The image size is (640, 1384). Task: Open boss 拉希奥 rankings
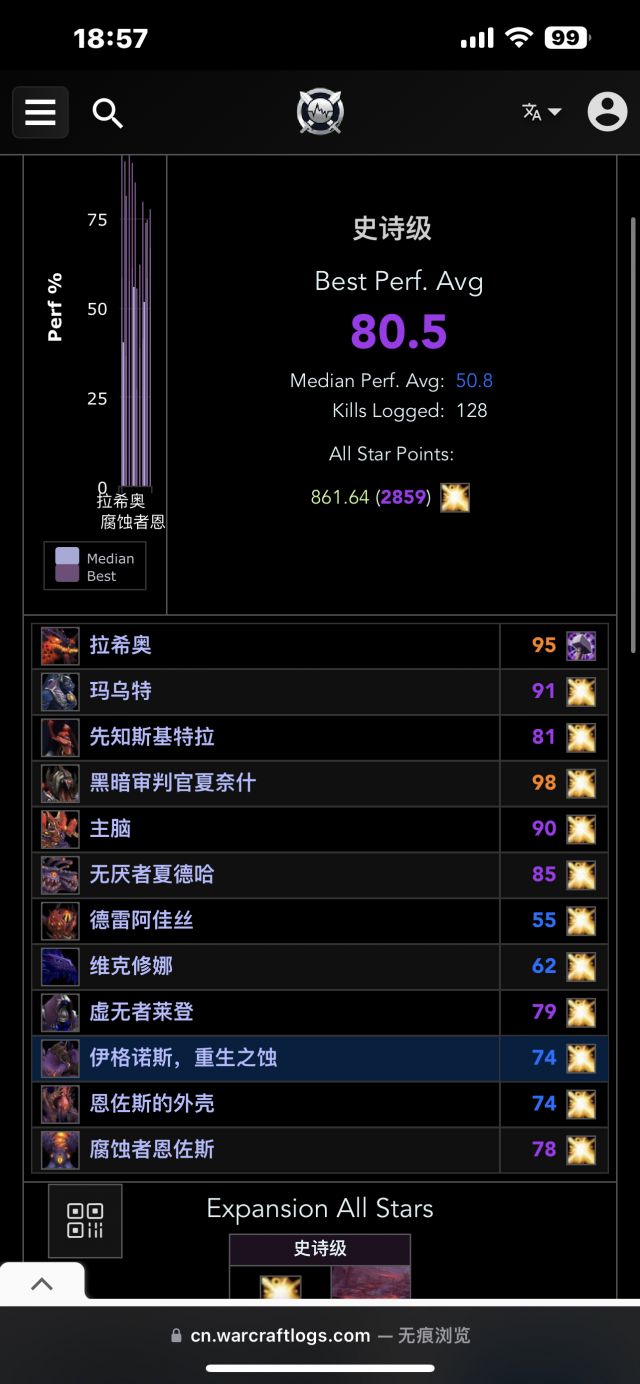point(121,646)
